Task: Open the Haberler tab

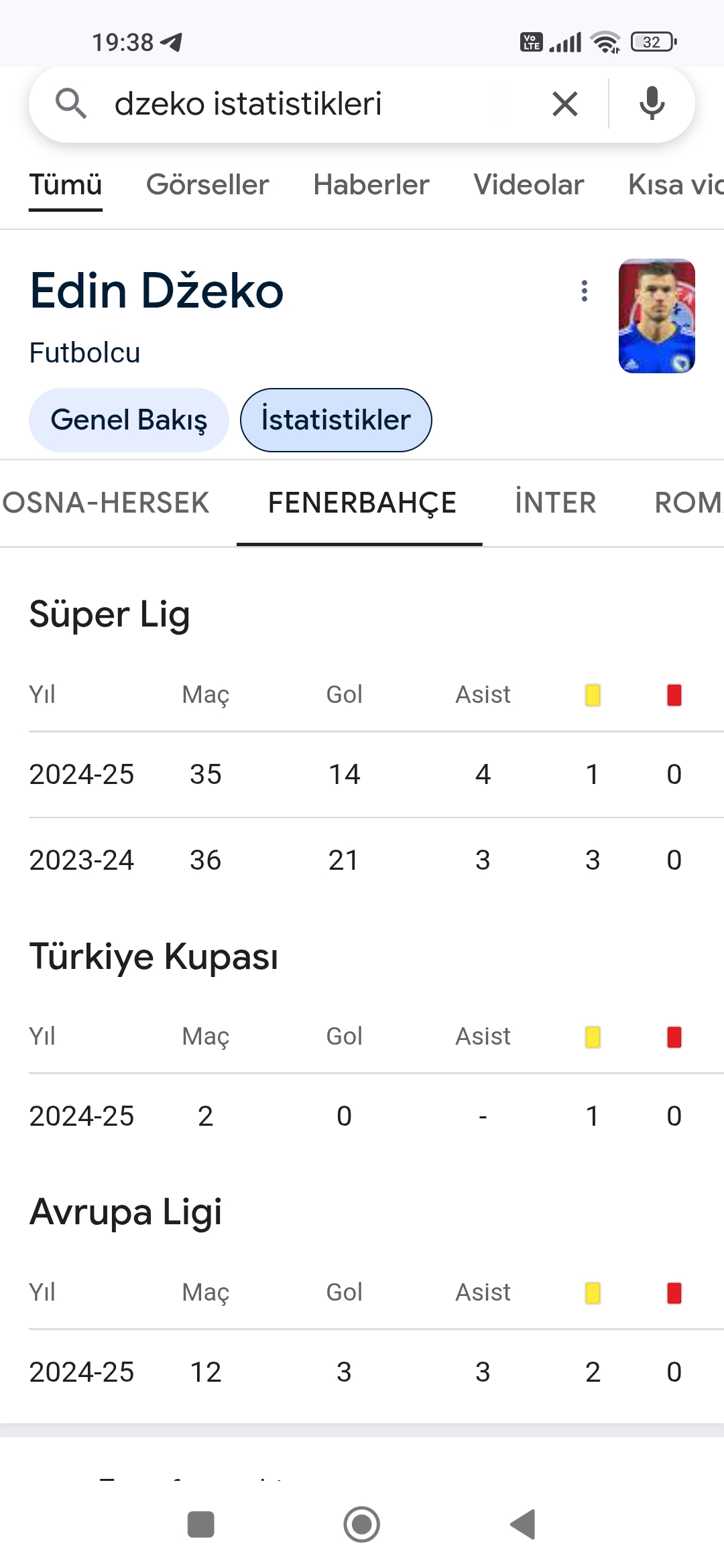Action: tap(371, 185)
